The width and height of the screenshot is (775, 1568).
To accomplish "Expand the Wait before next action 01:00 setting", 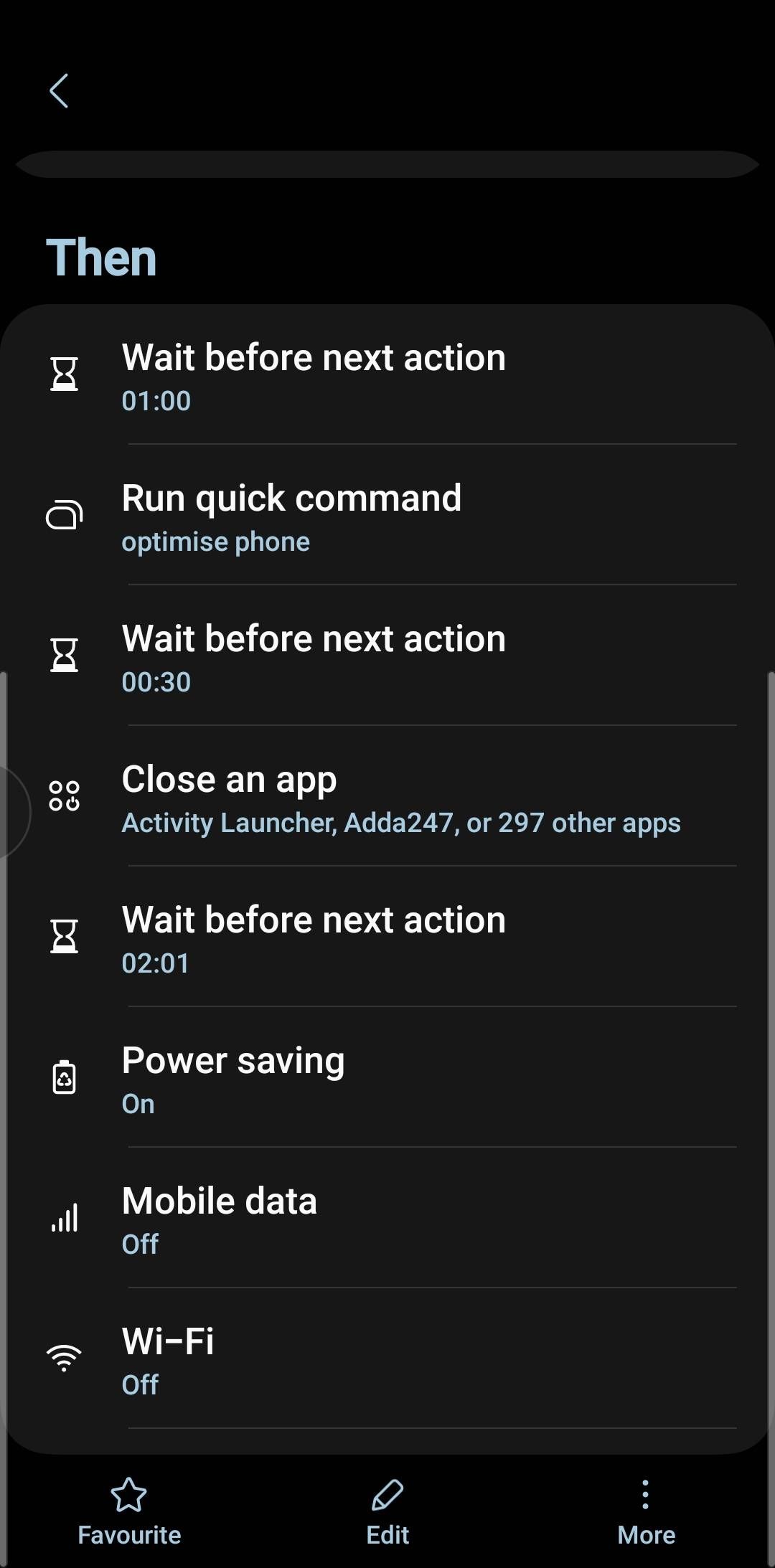I will pyautogui.click(x=395, y=375).
